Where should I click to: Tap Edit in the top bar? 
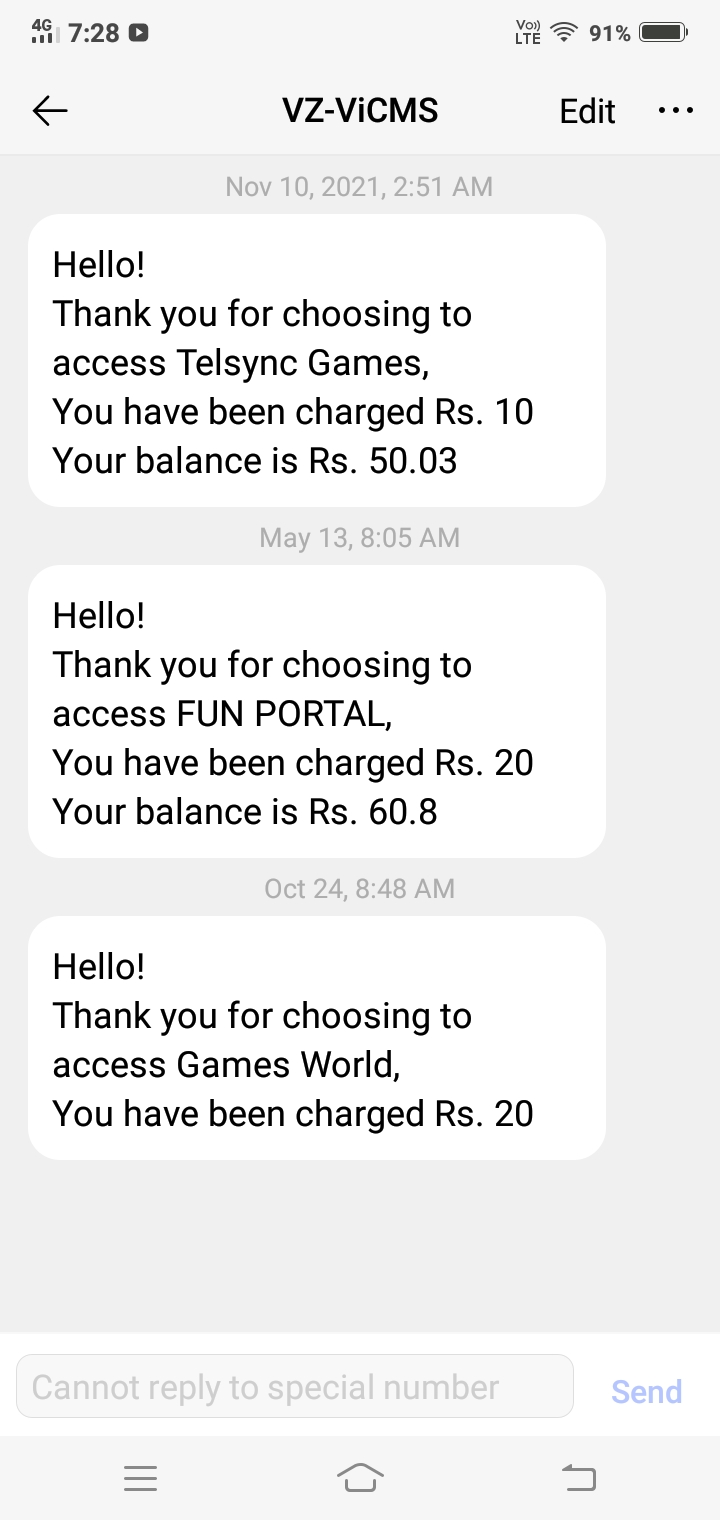click(x=587, y=111)
